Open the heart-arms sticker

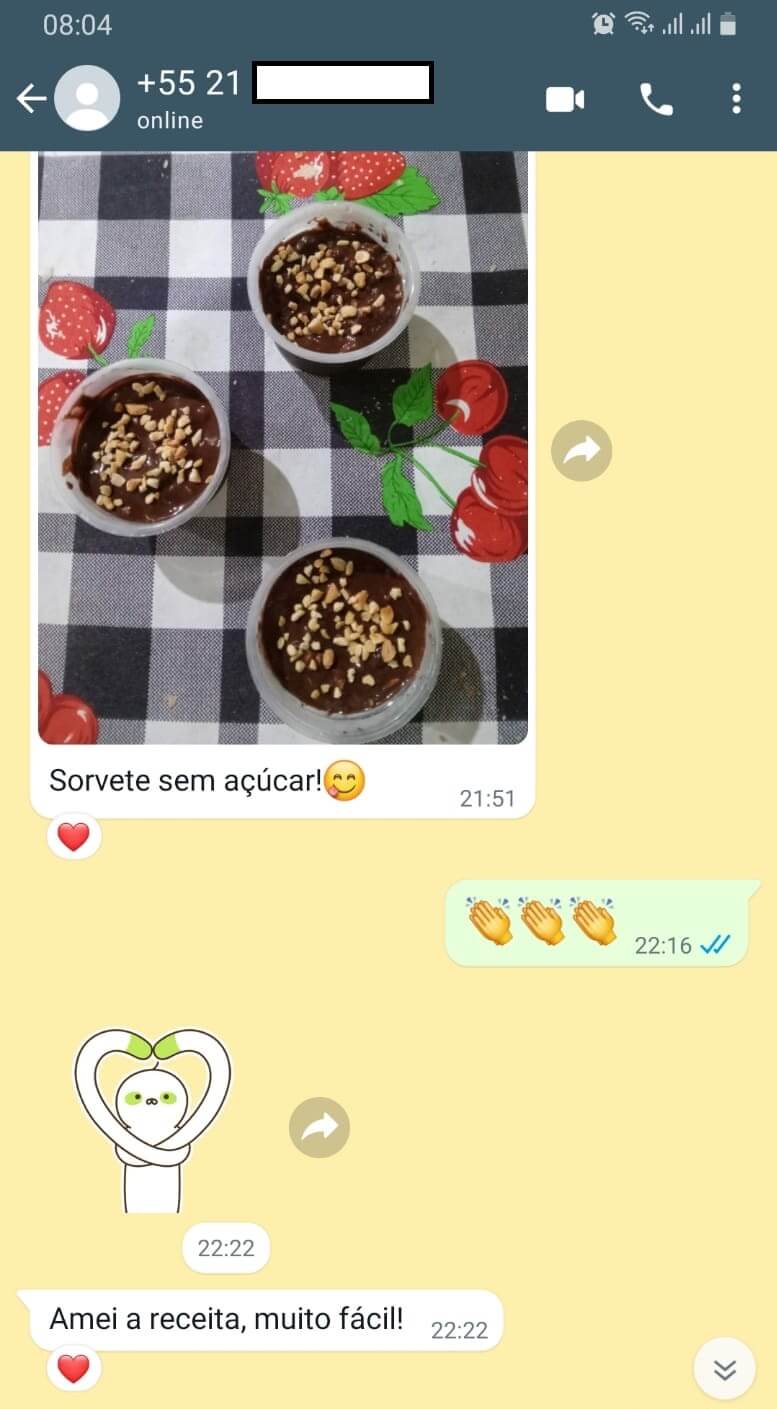coord(153,1120)
